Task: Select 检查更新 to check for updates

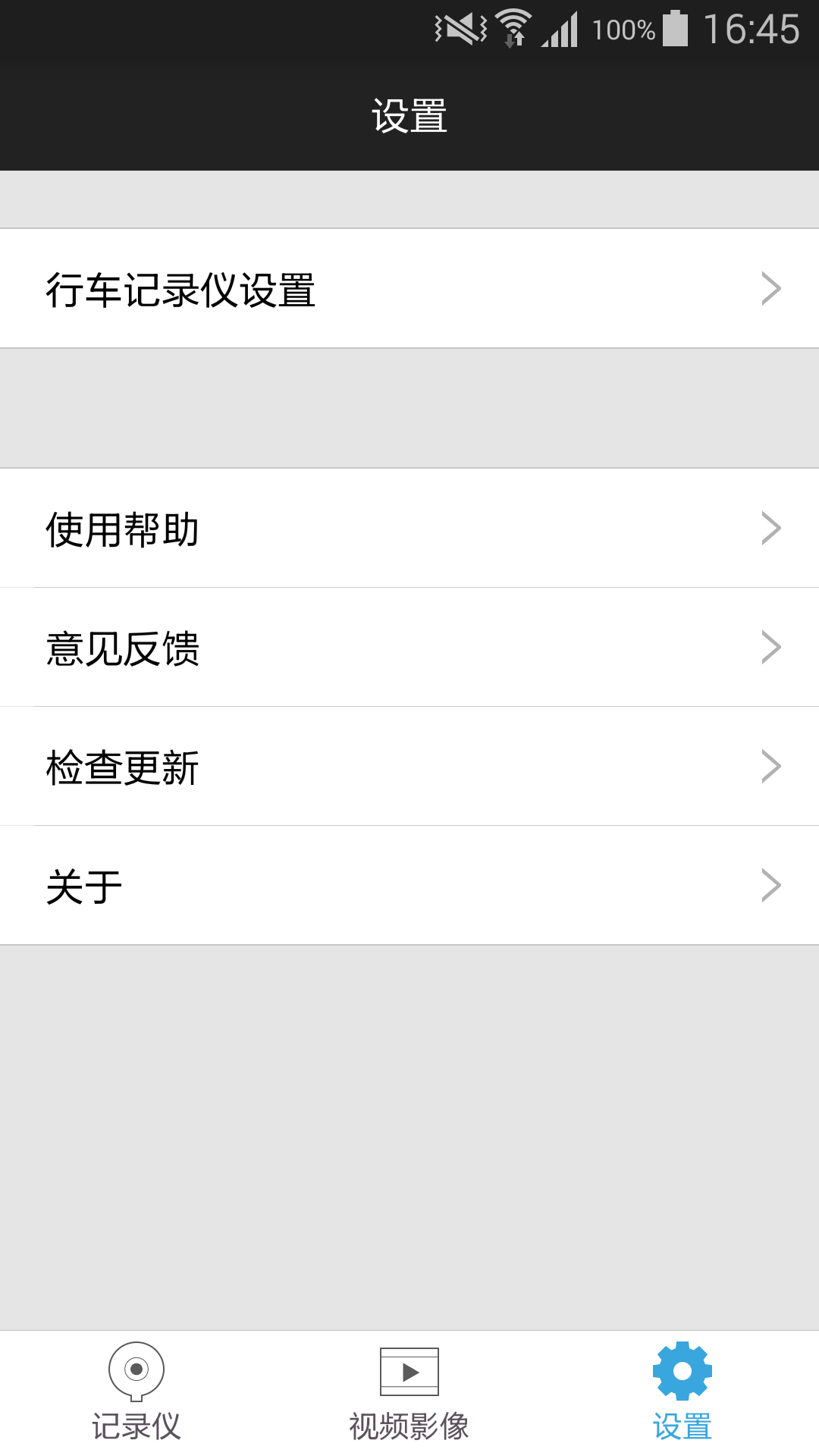Action: point(409,767)
